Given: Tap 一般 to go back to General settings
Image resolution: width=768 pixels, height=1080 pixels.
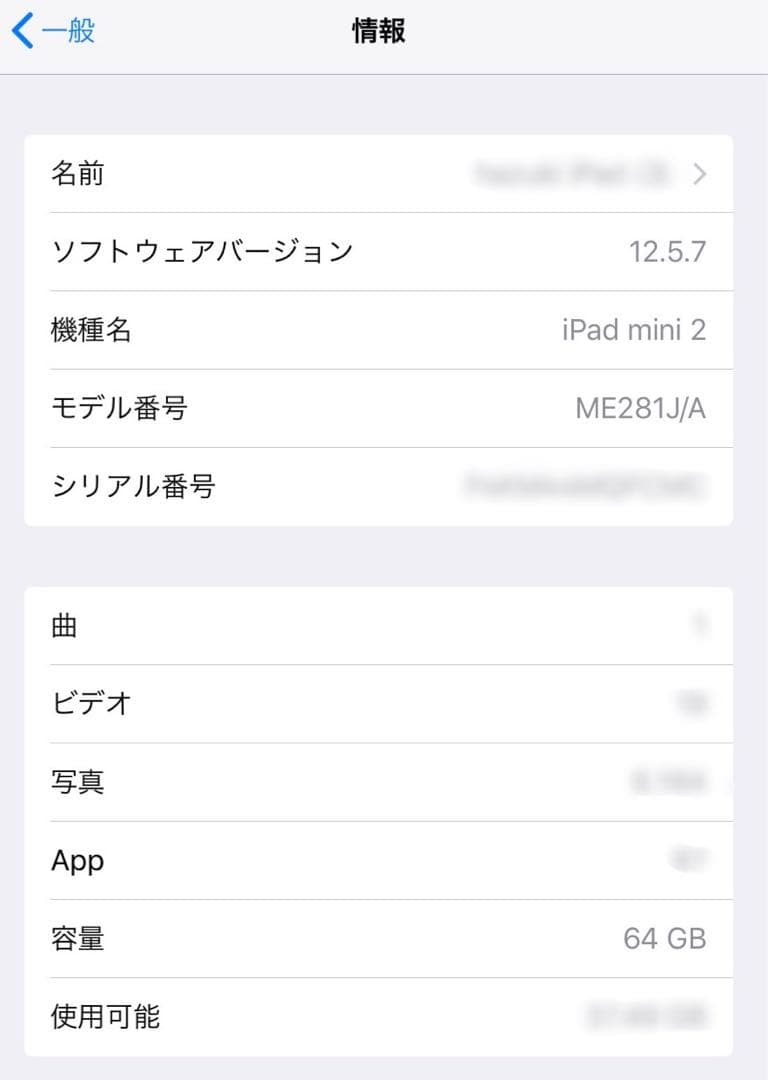Looking at the screenshot, I should [60, 31].
